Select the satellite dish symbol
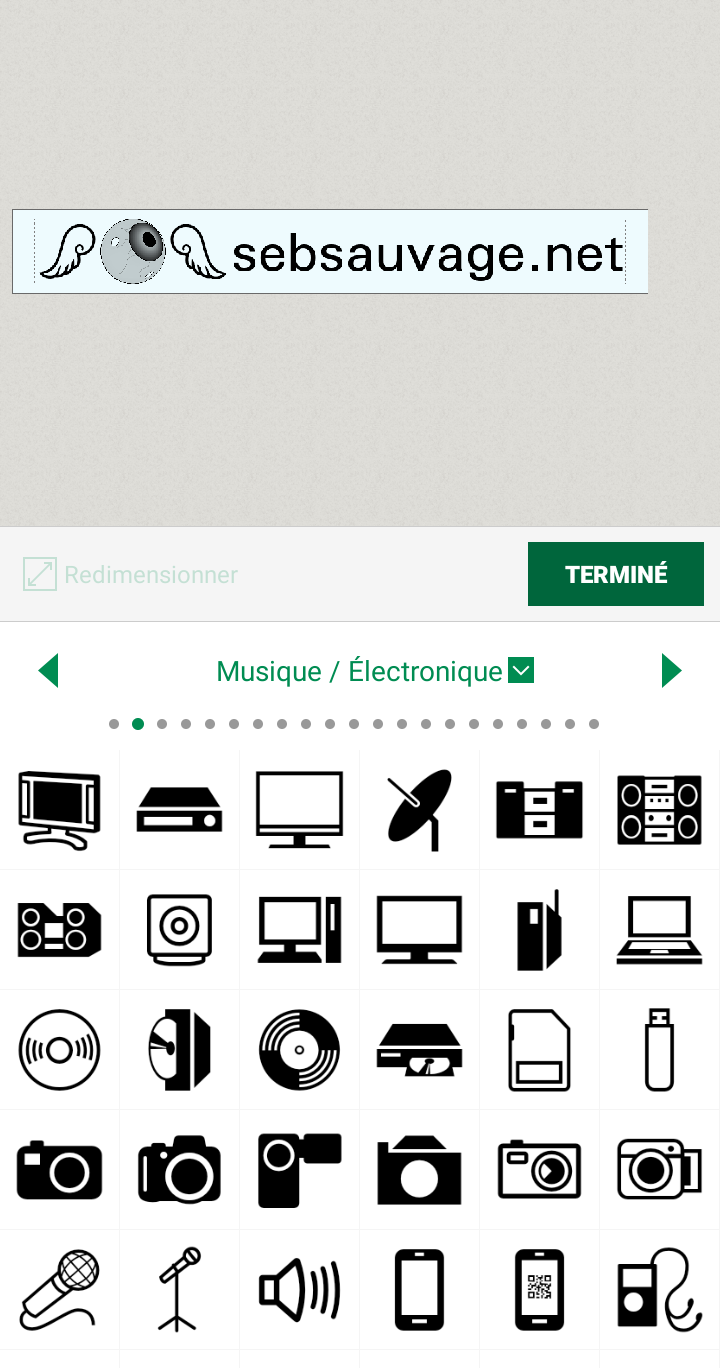 click(x=420, y=809)
